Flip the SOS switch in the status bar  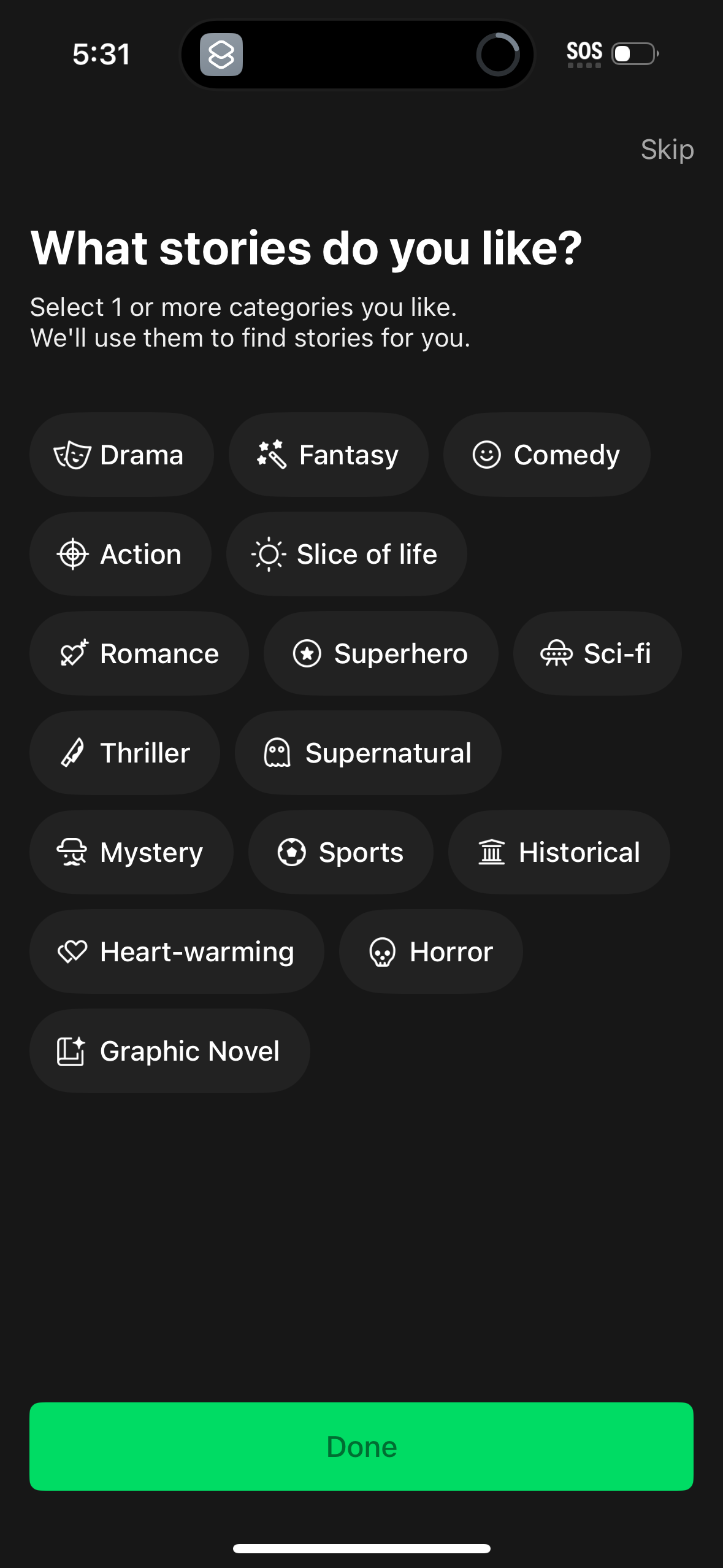(x=632, y=55)
